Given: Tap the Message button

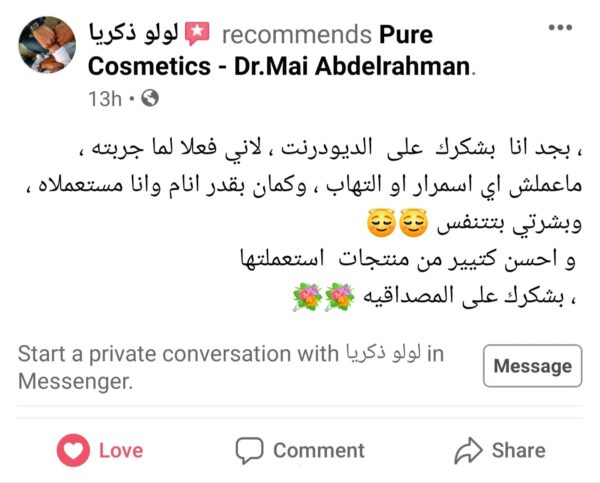Looking at the screenshot, I should click(x=532, y=366).
